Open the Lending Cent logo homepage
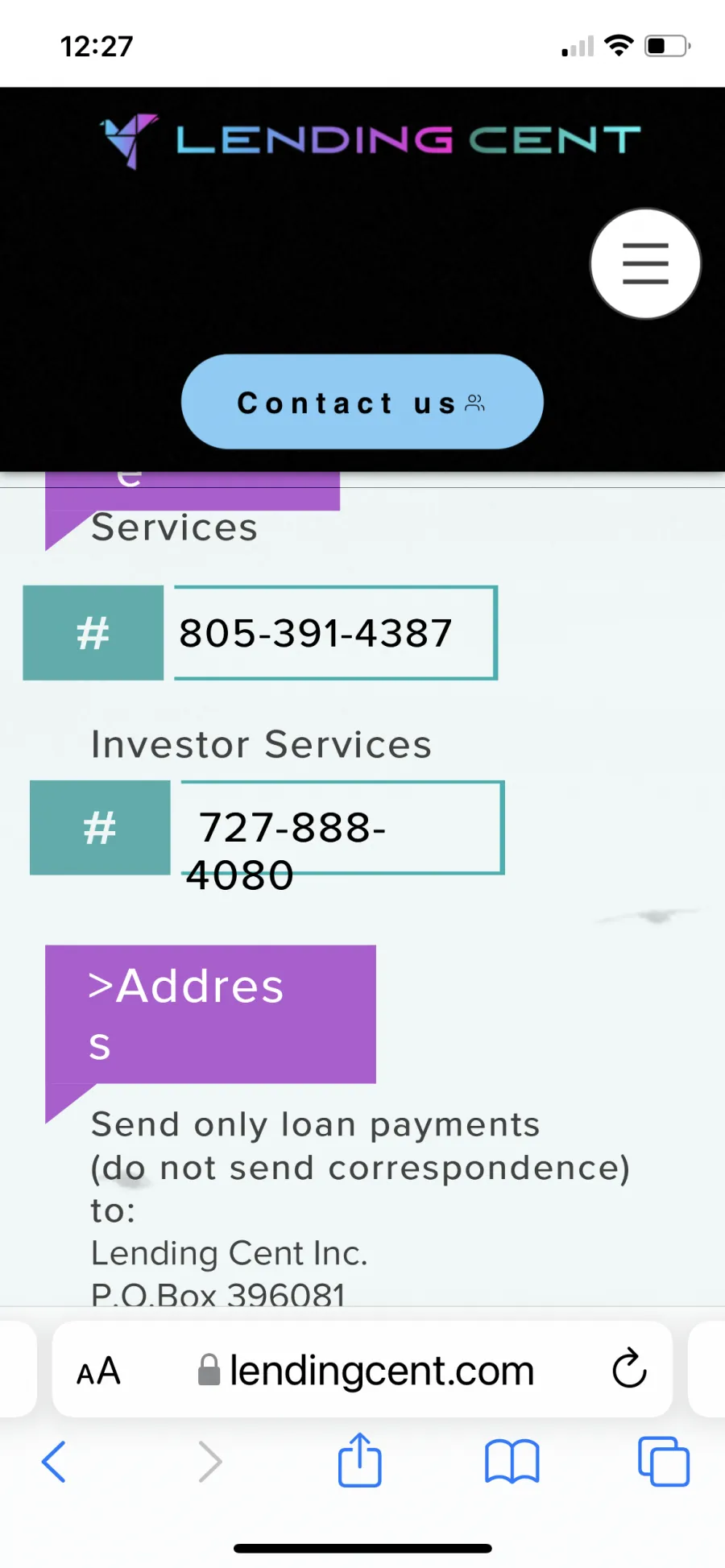This screenshot has width=725, height=1568. (x=370, y=140)
